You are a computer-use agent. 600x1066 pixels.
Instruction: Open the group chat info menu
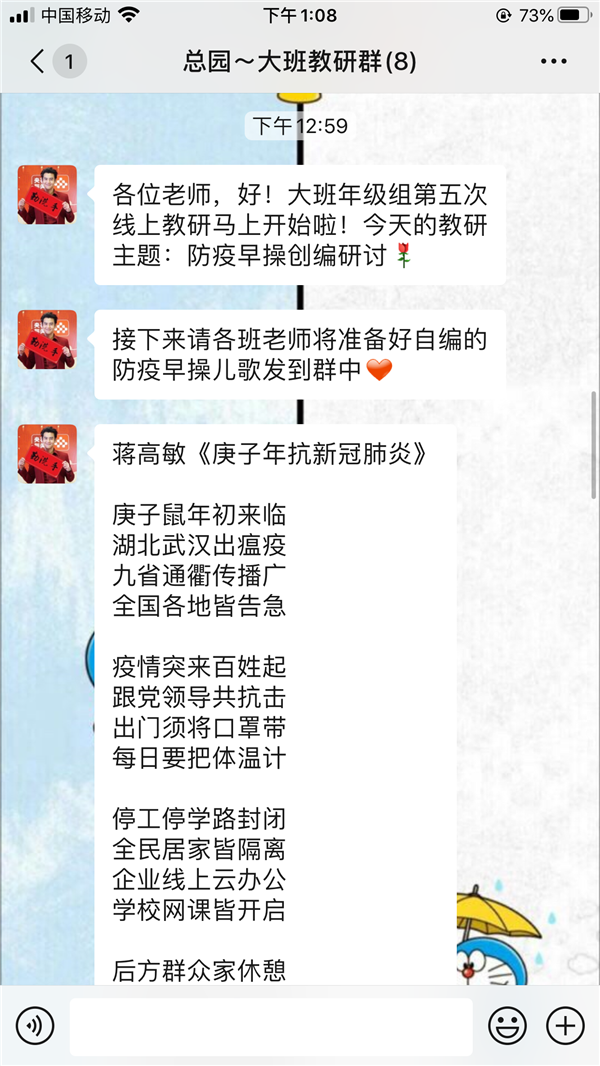pos(553,62)
